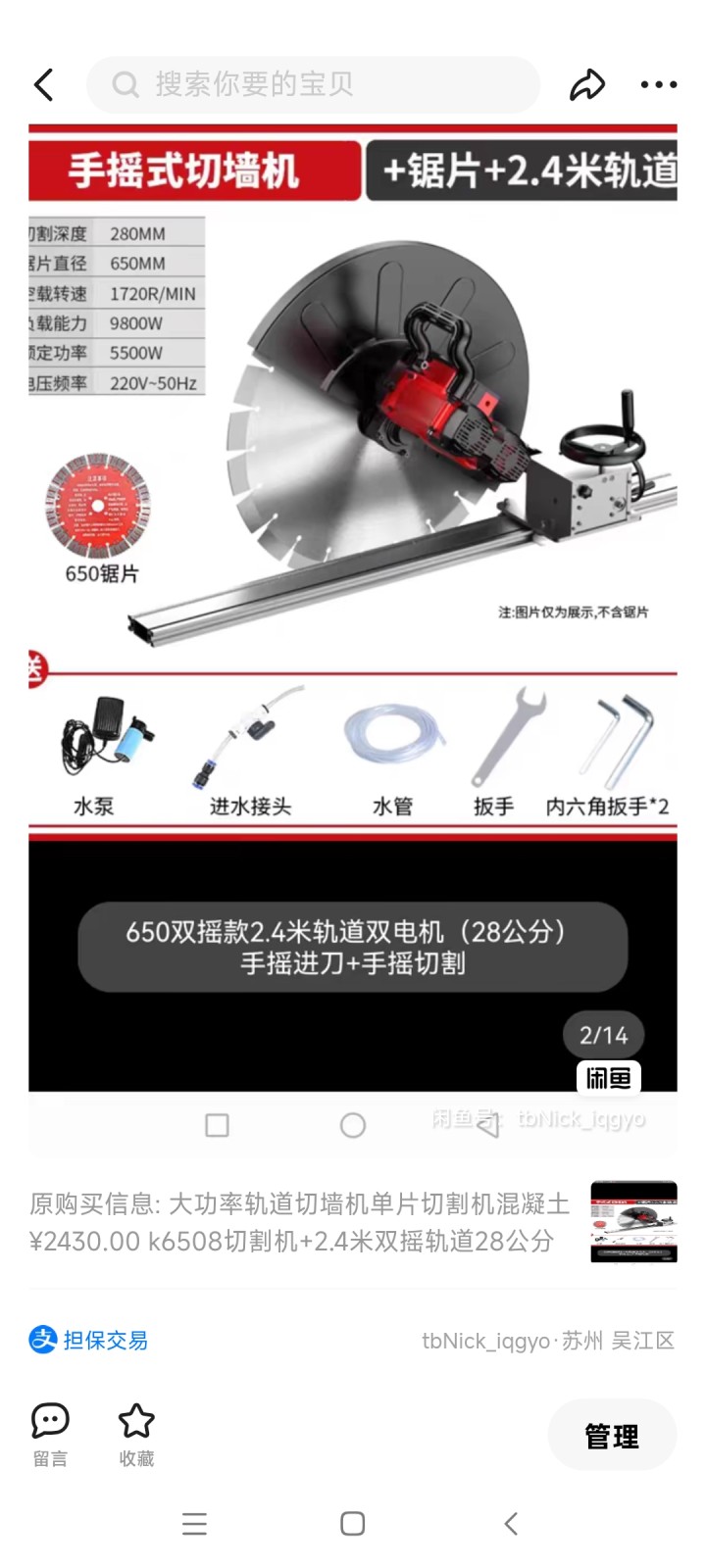
Task: Share this listing
Action: click(587, 85)
